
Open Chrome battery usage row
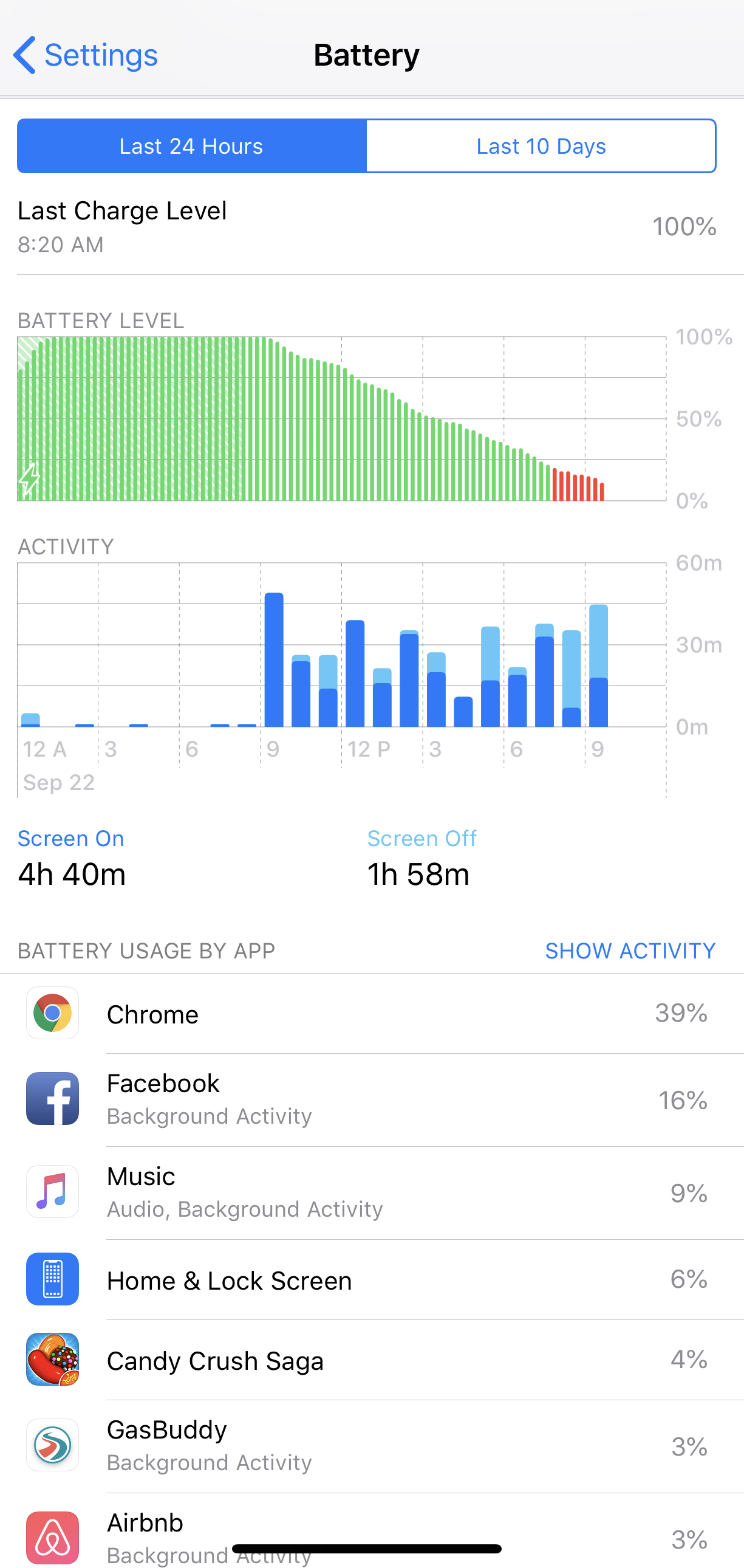(x=371, y=1014)
